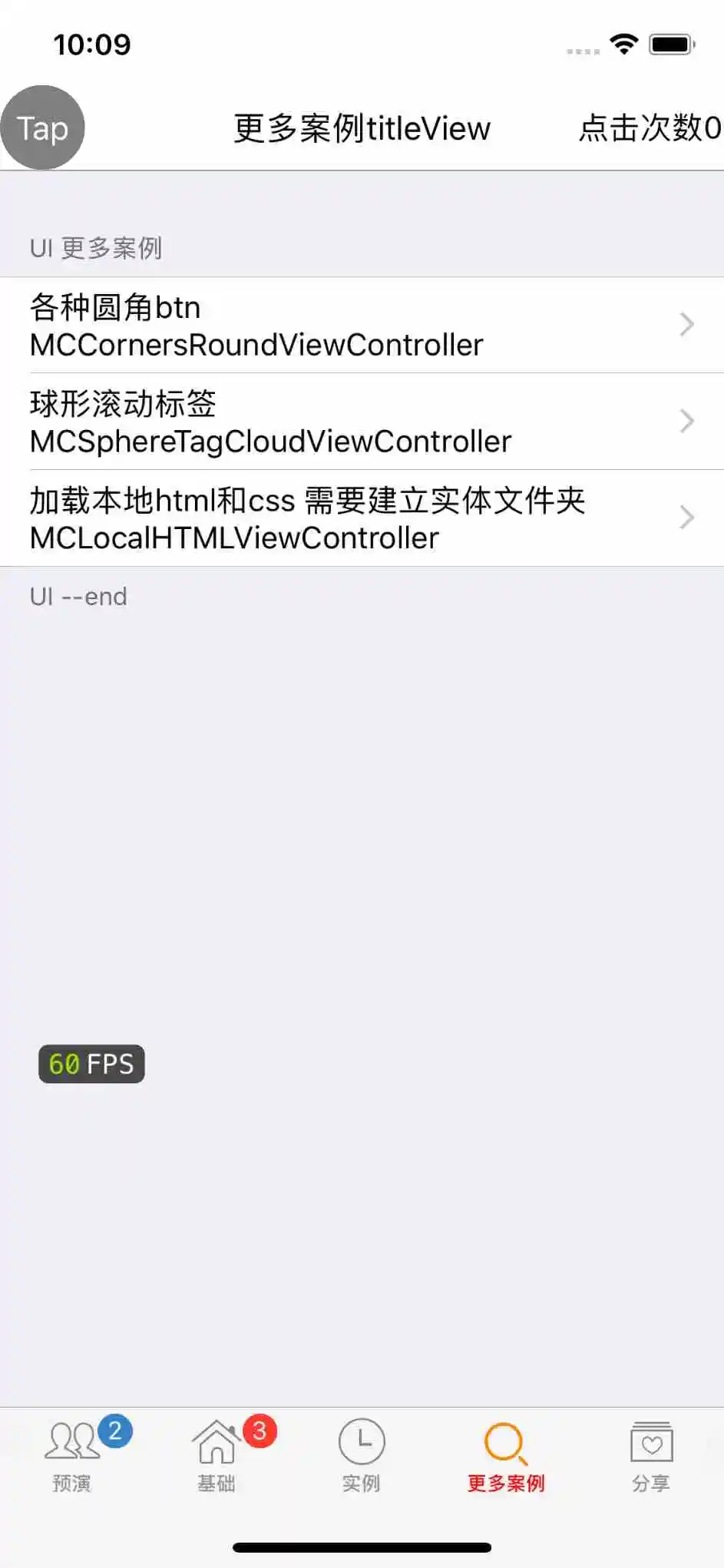The width and height of the screenshot is (724, 1568).
Task: Select the 更多案例 tab
Action: (x=506, y=1455)
